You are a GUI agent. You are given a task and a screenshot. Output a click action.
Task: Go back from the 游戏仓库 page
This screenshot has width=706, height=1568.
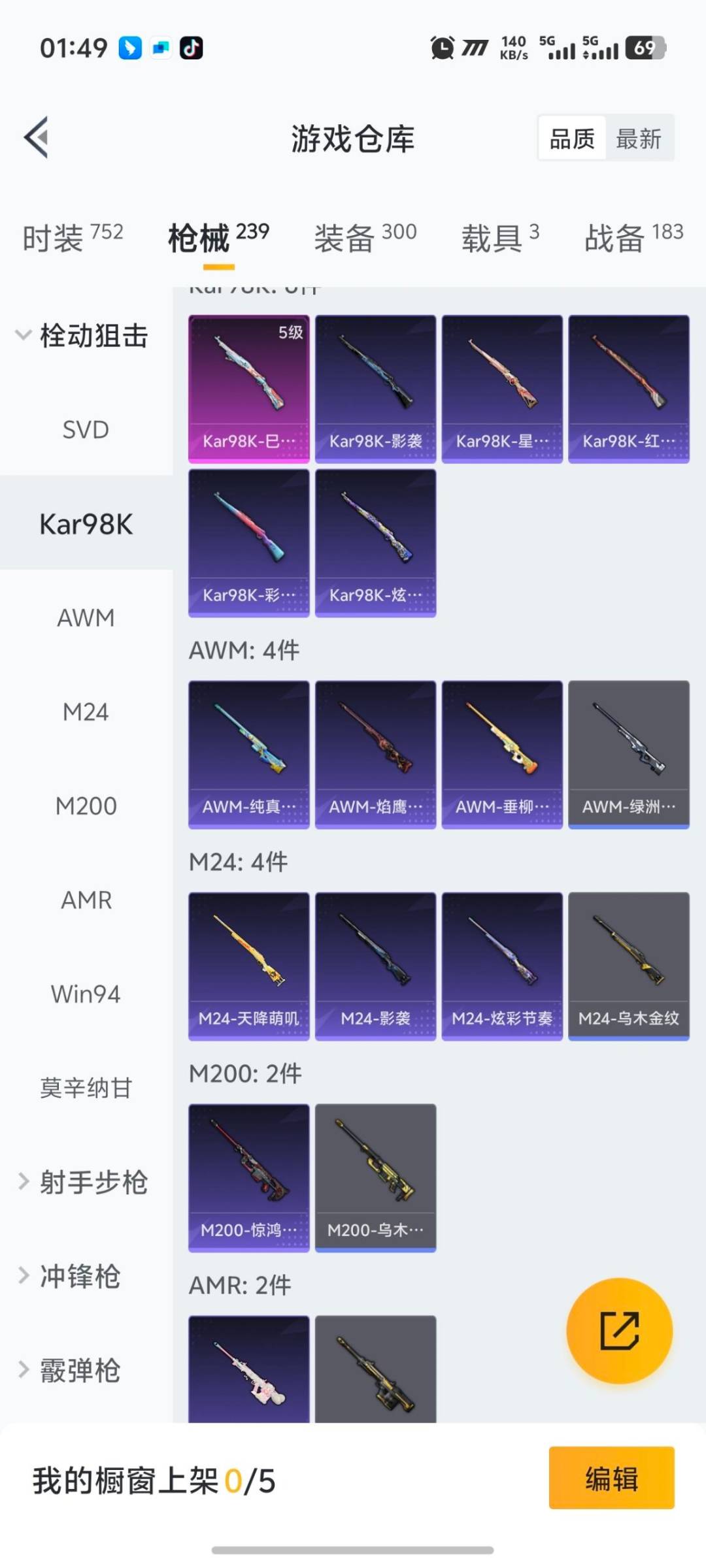(37, 138)
